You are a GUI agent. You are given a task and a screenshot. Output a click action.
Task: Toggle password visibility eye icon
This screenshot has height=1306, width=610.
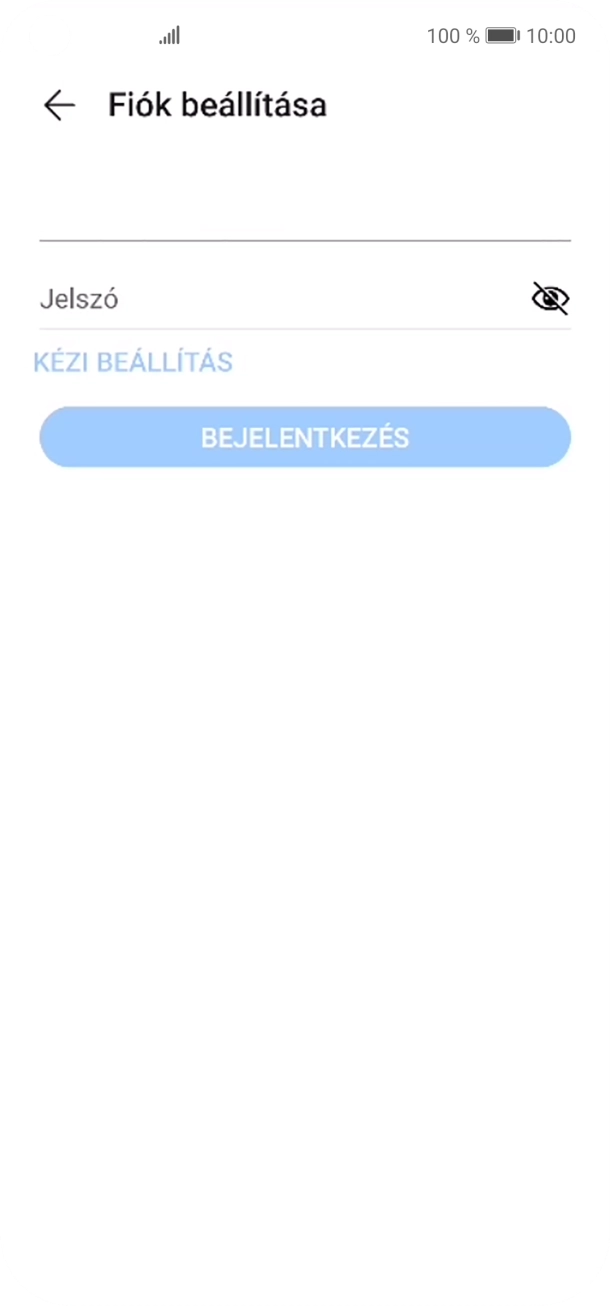coord(549,298)
